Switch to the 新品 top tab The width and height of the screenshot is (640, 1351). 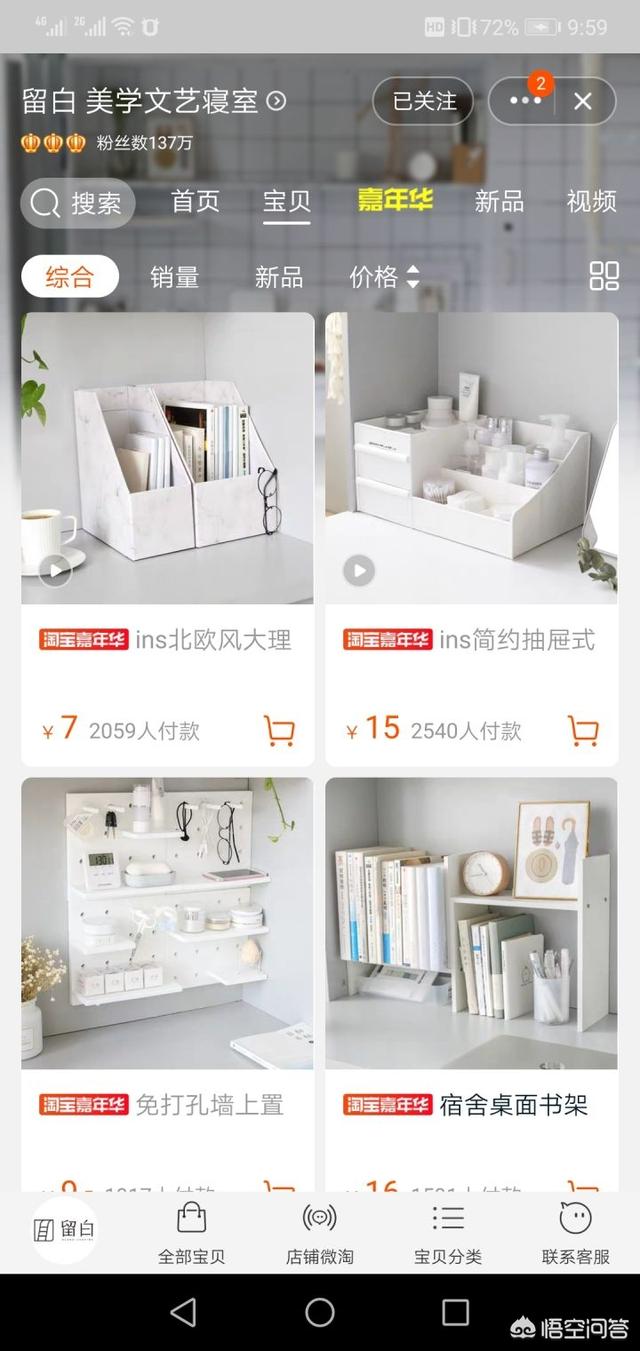point(499,202)
